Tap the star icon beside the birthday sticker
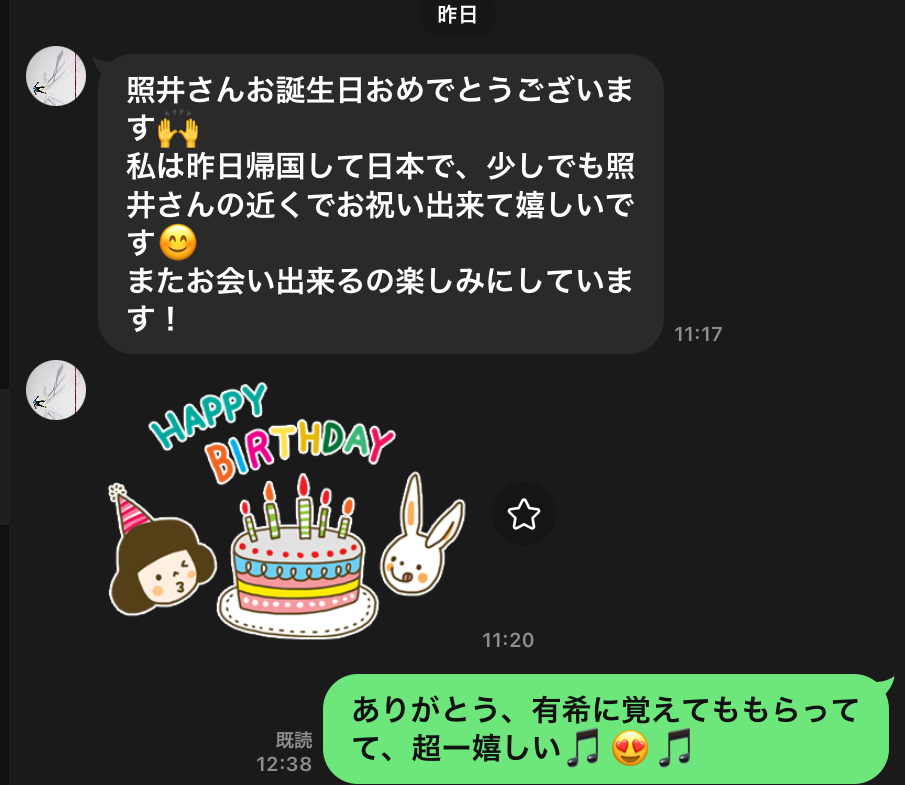This screenshot has width=905, height=785. coord(523,515)
